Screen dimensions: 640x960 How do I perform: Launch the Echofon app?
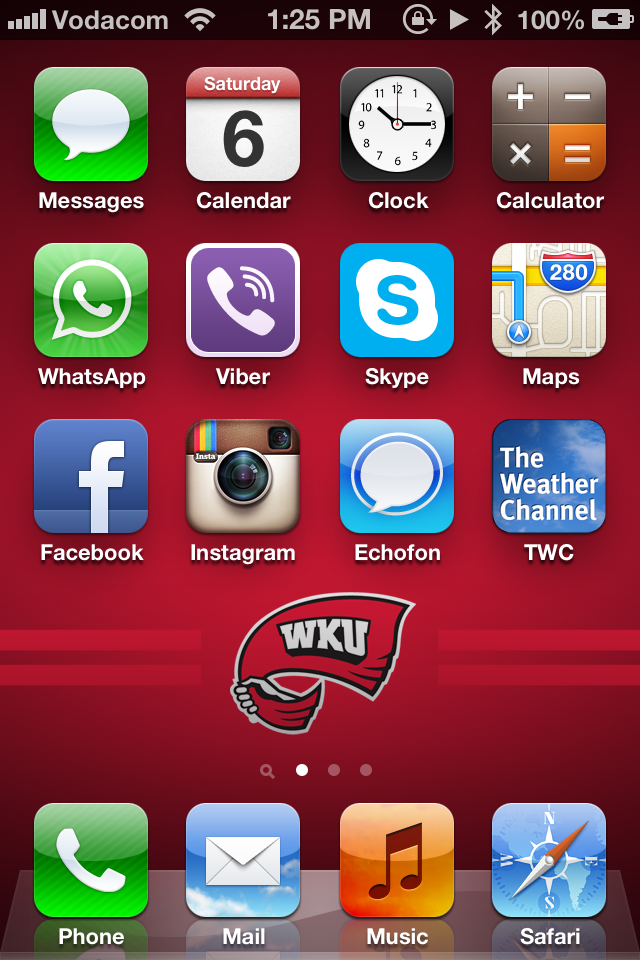tap(397, 476)
